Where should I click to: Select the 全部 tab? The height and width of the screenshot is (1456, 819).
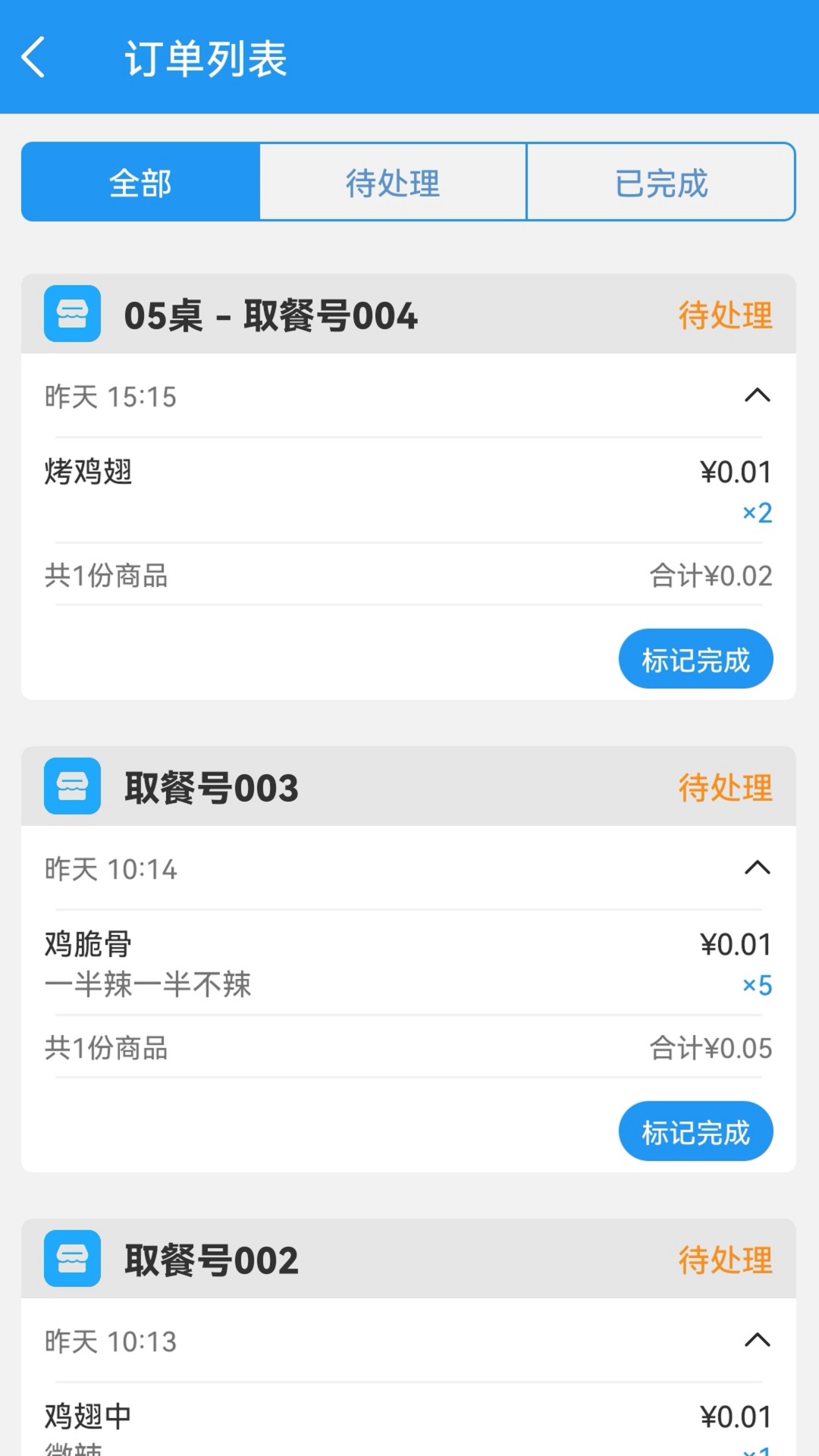(140, 181)
